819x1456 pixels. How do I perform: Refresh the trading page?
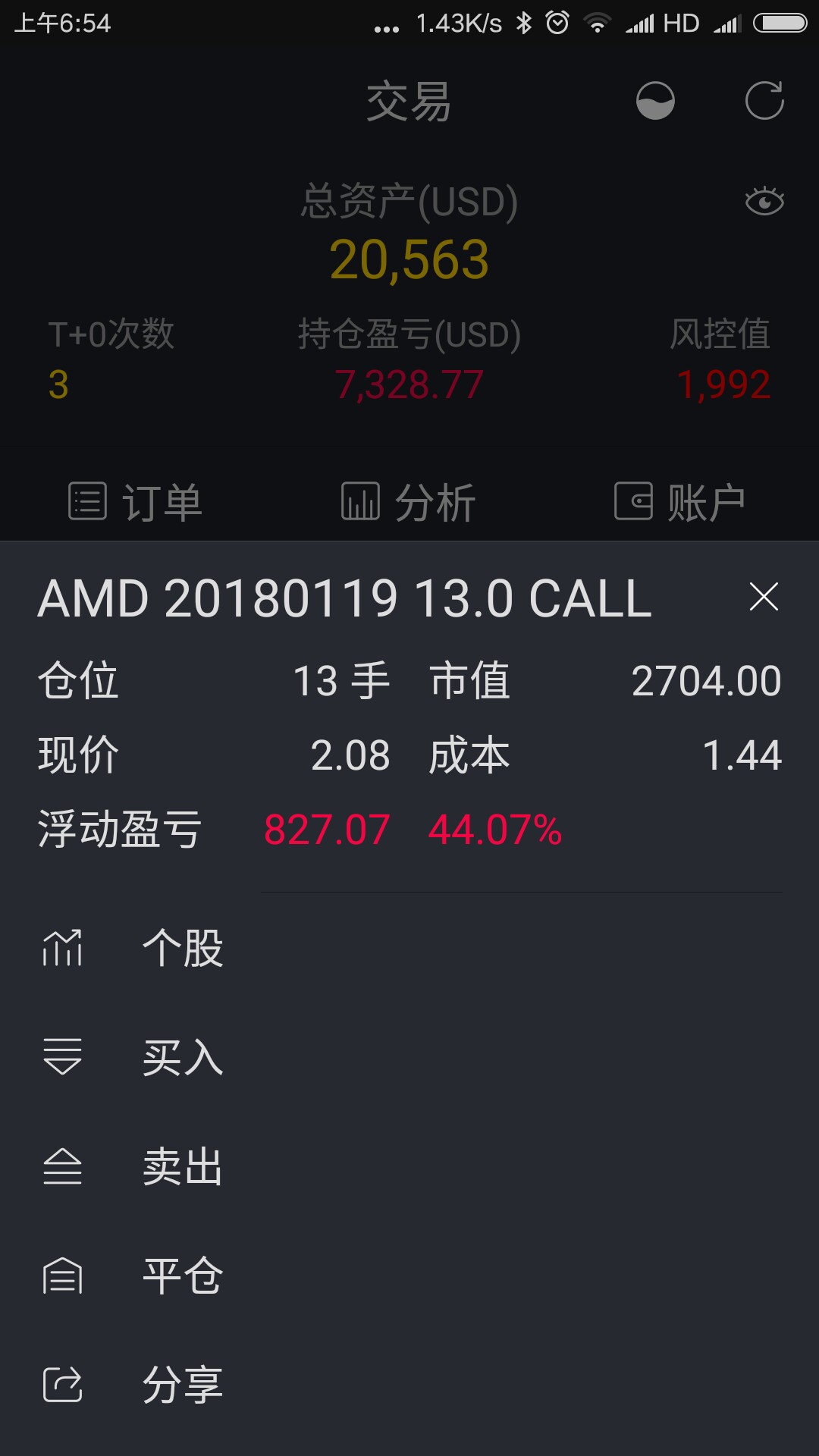[764, 101]
